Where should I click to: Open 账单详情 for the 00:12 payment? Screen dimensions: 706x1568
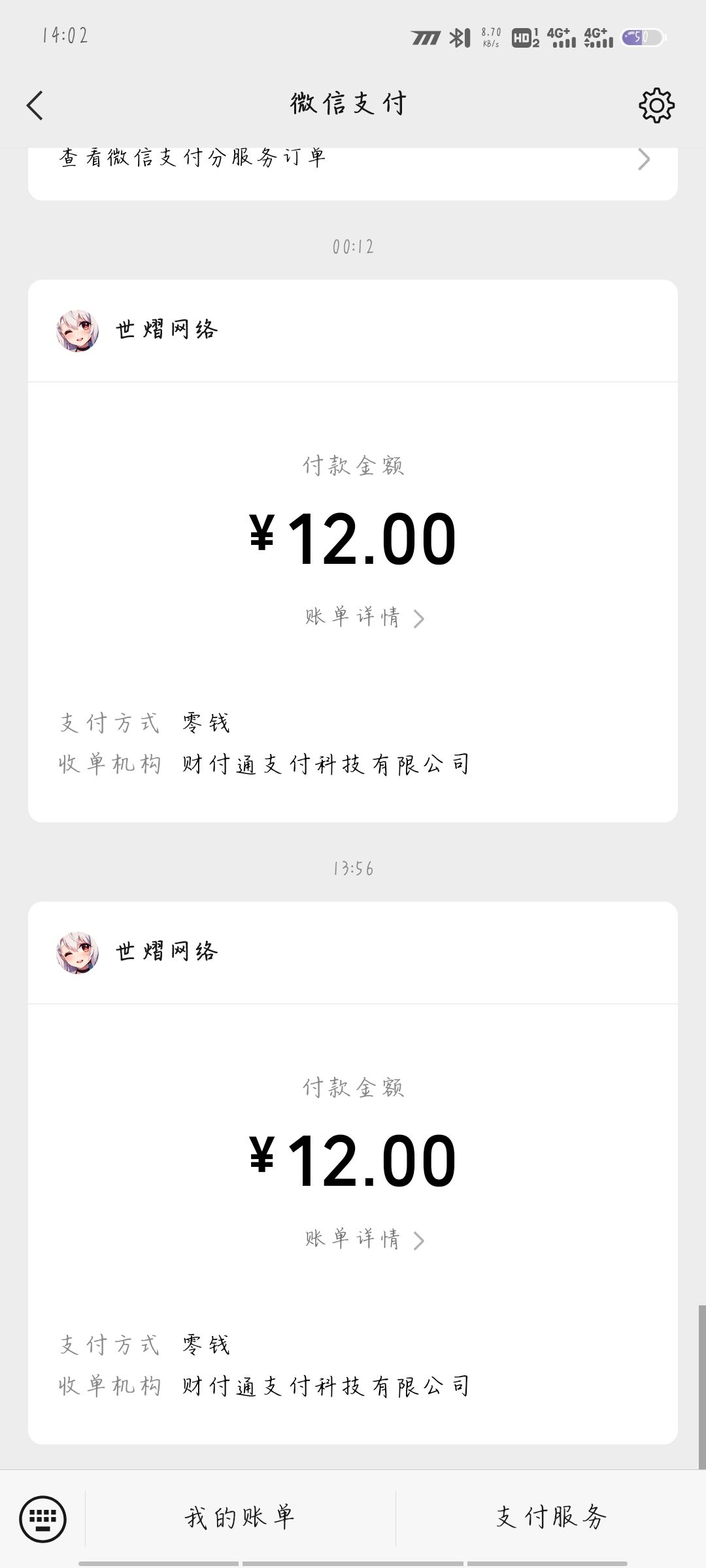click(364, 617)
